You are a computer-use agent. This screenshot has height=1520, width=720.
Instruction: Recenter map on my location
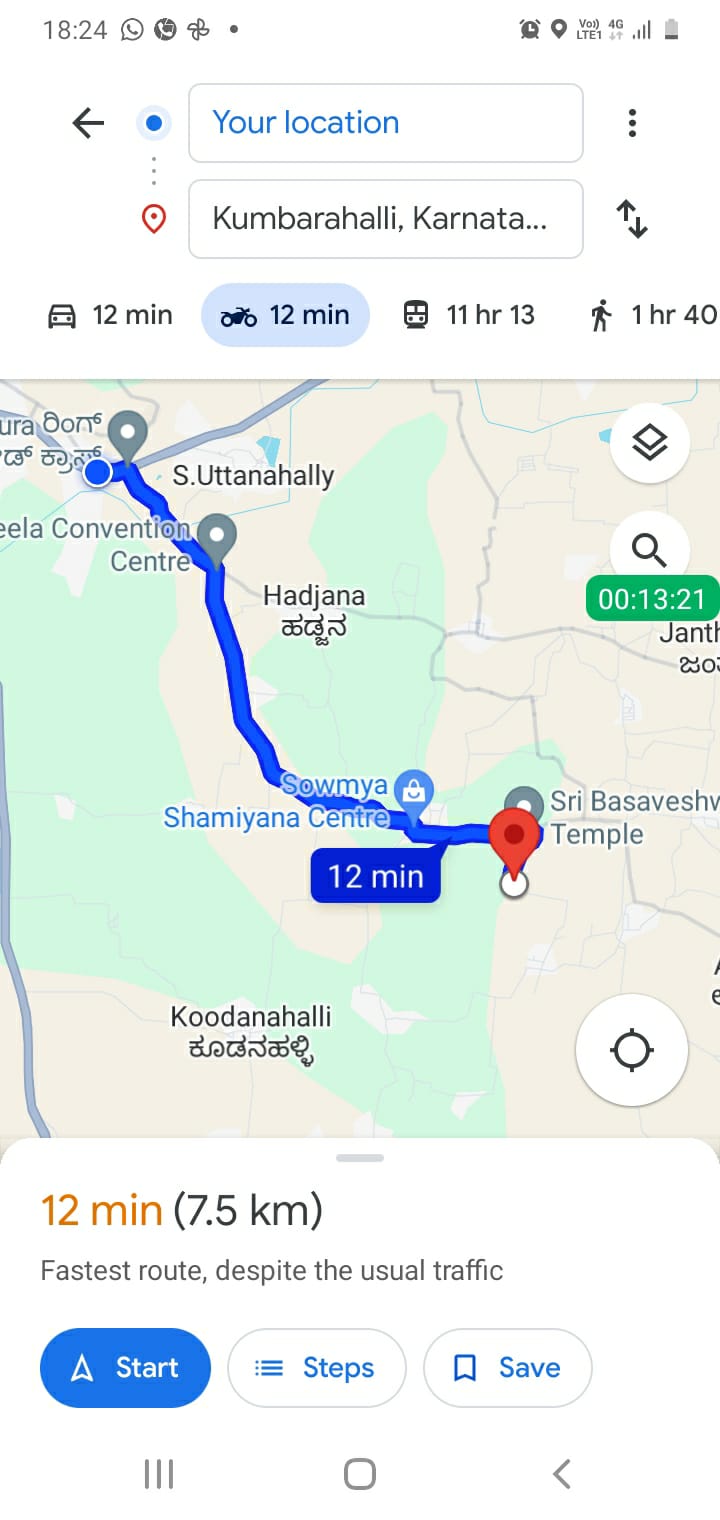point(631,1050)
